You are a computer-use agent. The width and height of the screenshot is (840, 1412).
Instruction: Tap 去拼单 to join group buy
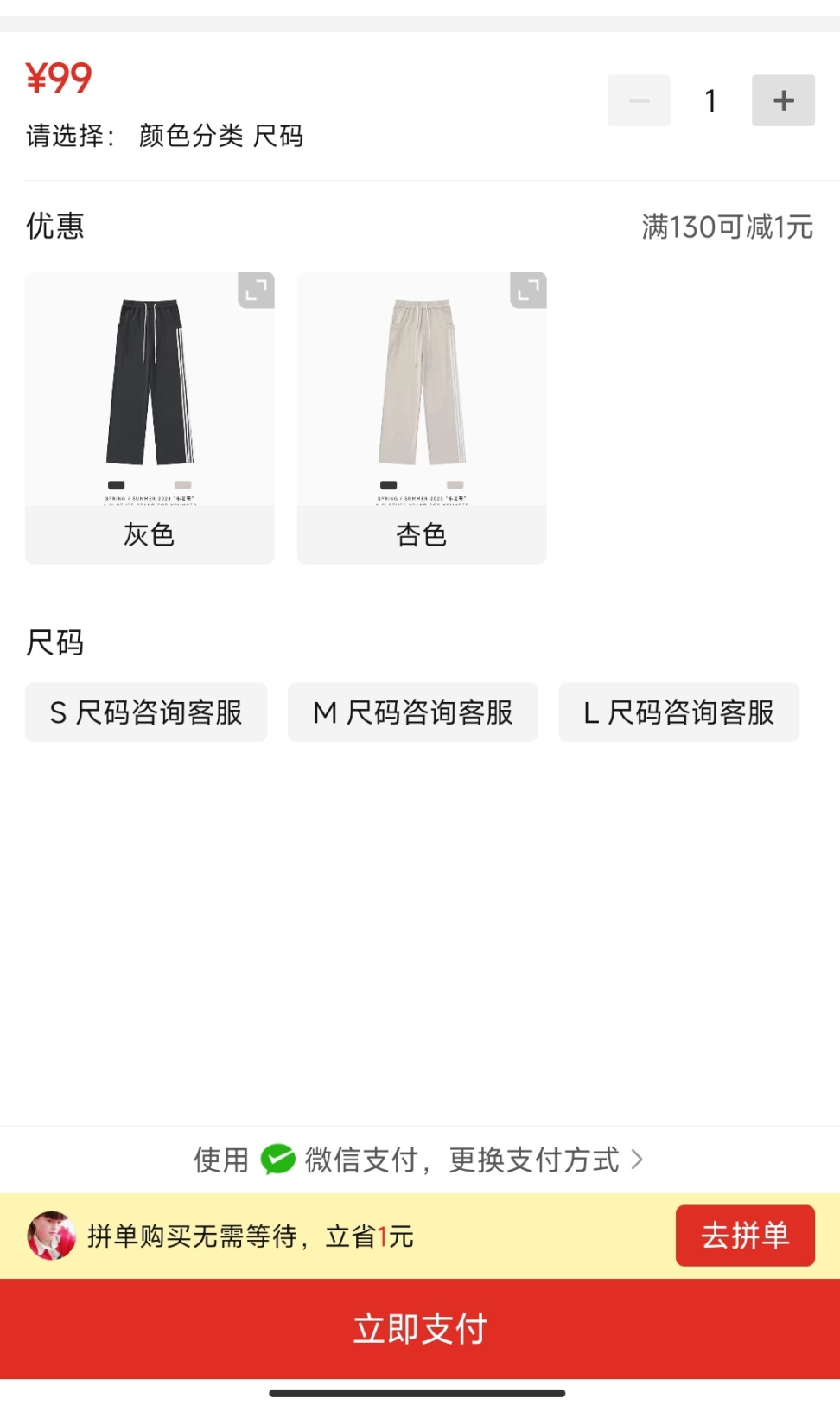coord(744,1236)
